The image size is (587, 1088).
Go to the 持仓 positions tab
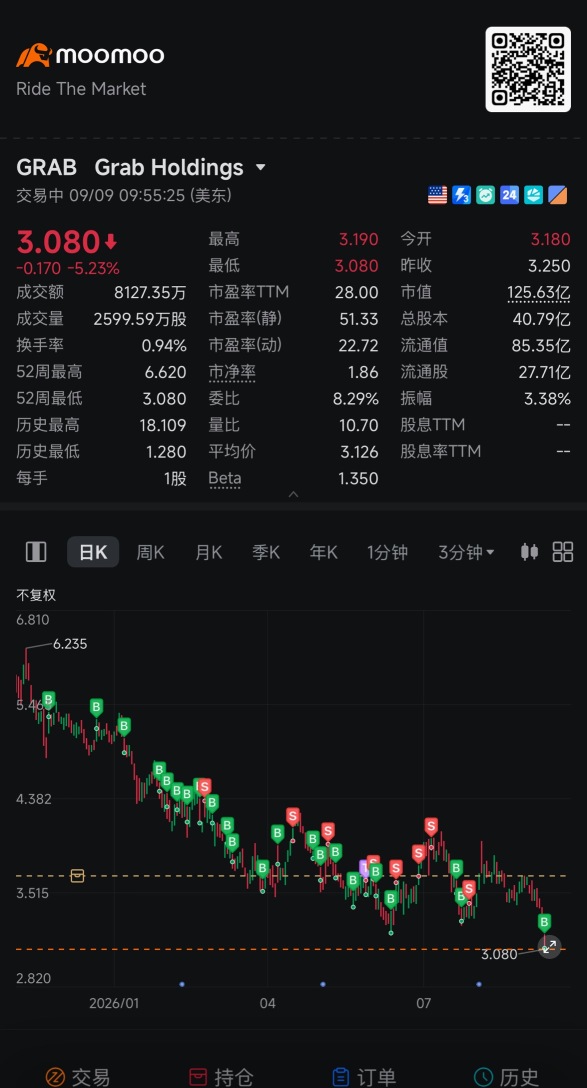pyautogui.click(x=221, y=1077)
